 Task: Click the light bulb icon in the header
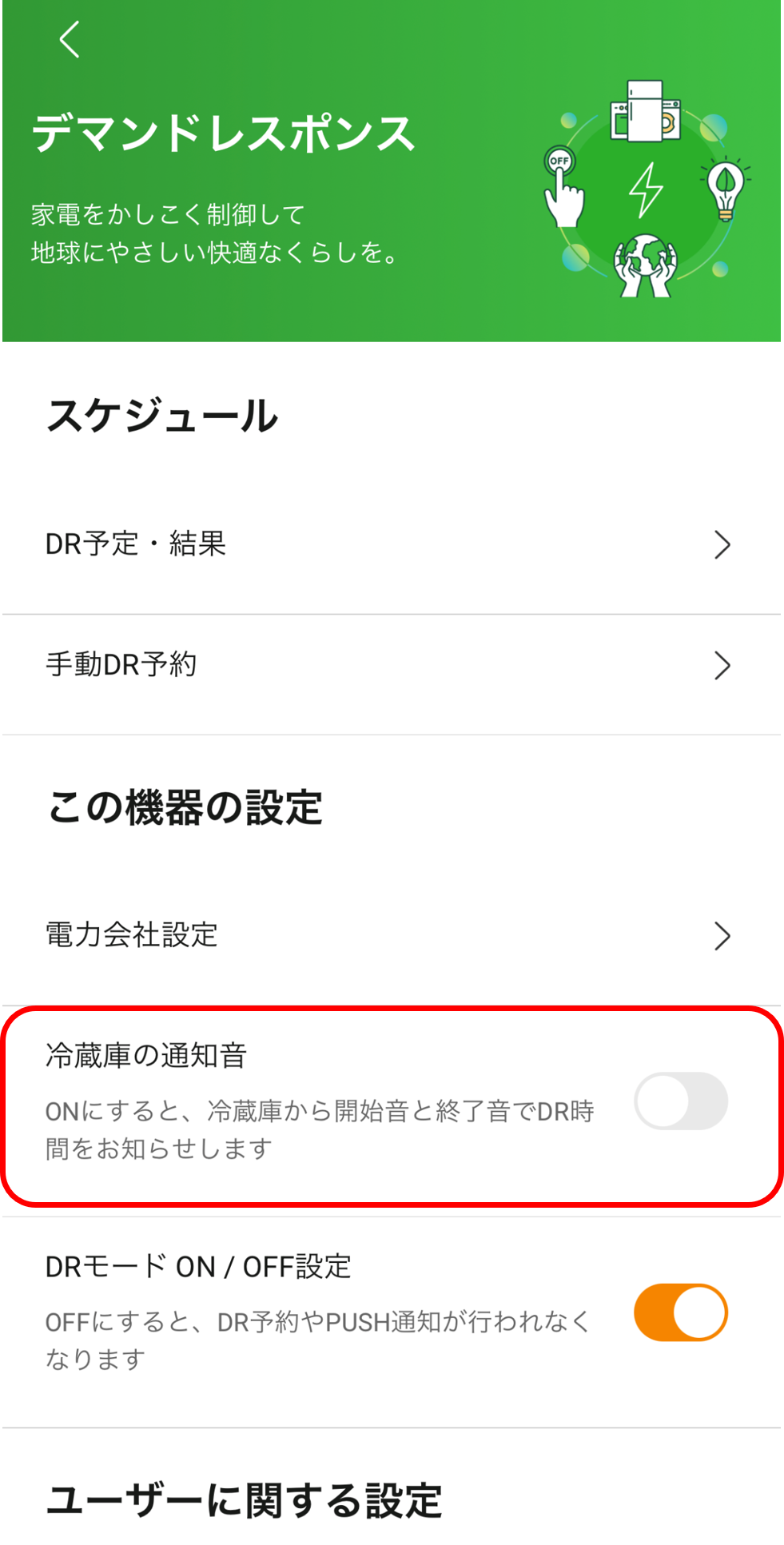(726, 185)
